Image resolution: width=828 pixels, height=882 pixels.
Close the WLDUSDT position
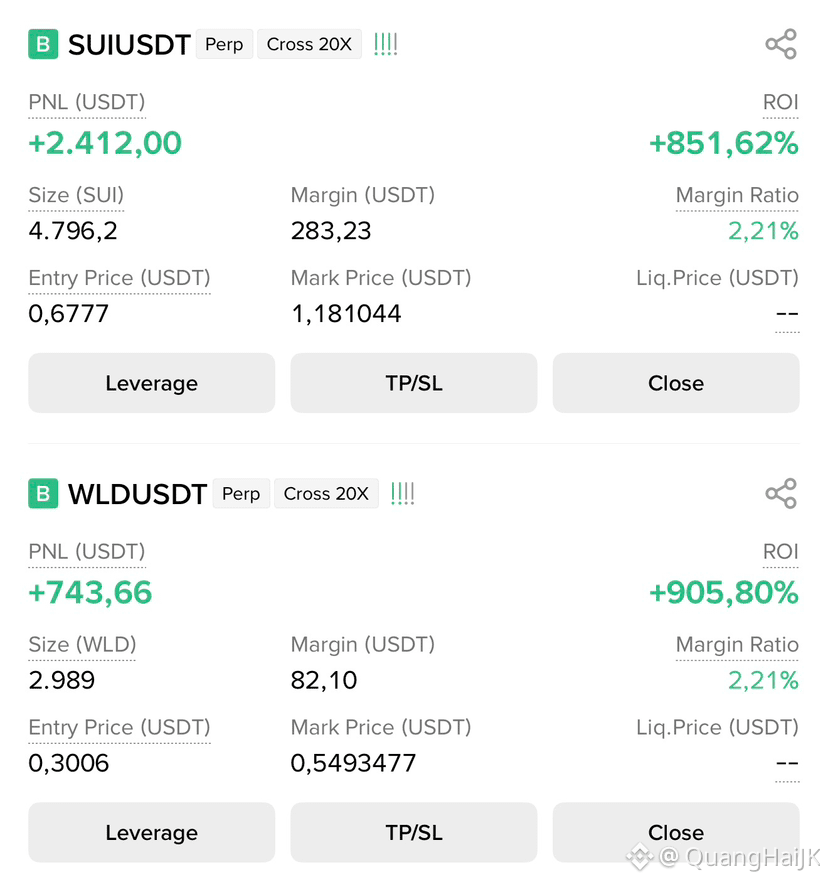click(x=676, y=832)
